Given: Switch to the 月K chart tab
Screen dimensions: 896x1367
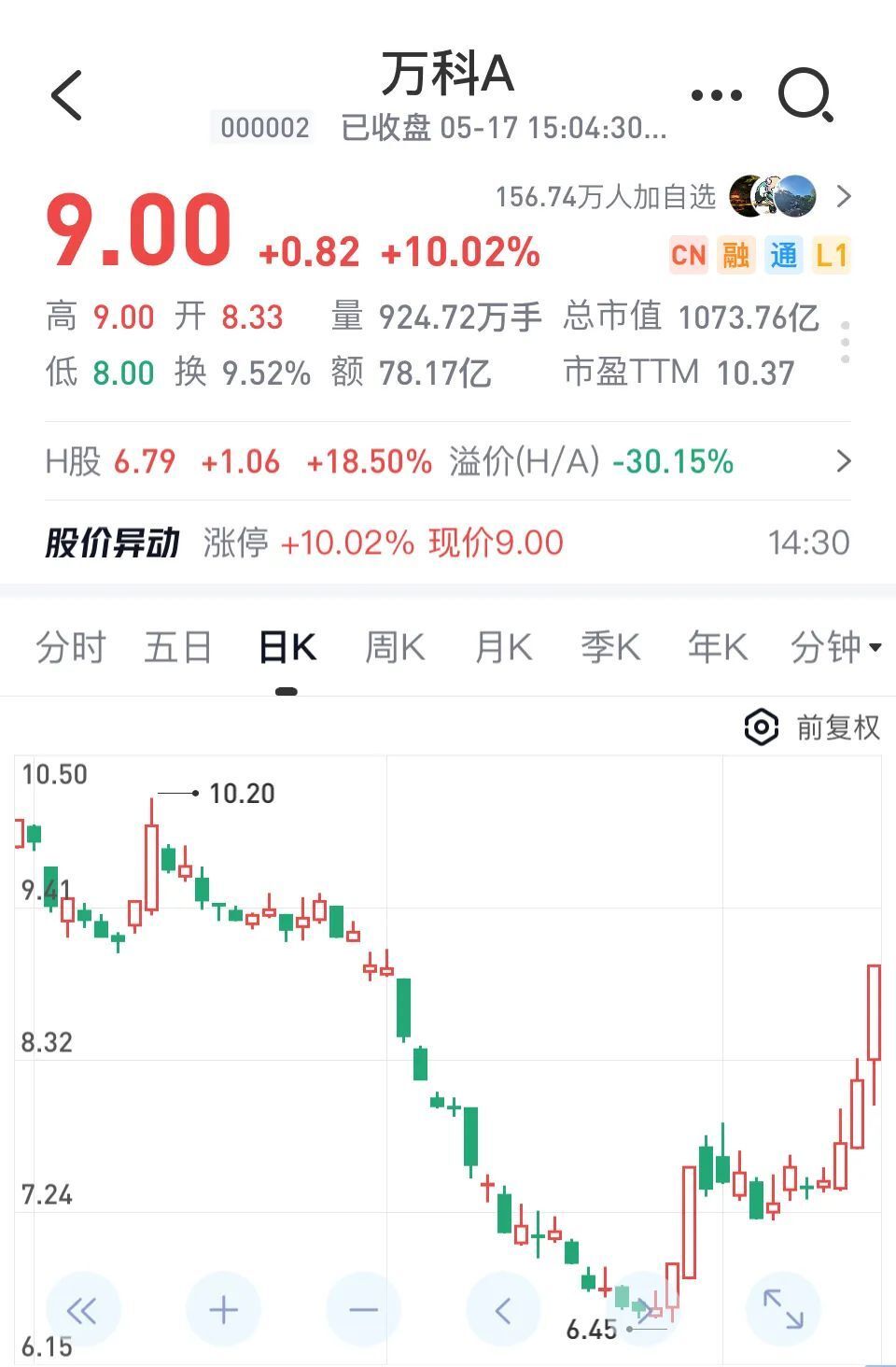Looking at the screenshot, I should point(503,647).
